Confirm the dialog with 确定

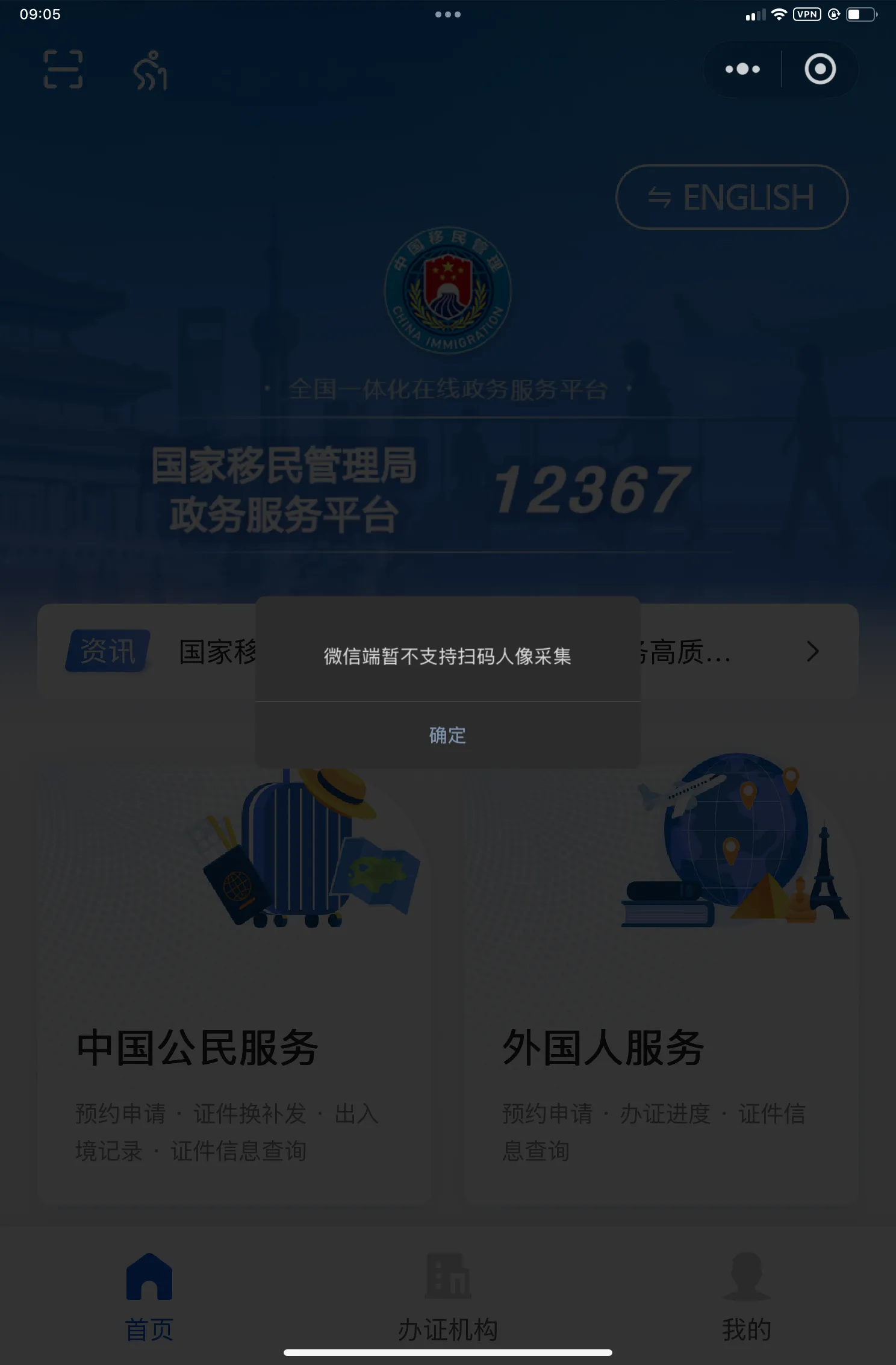[x=447, y=735]
